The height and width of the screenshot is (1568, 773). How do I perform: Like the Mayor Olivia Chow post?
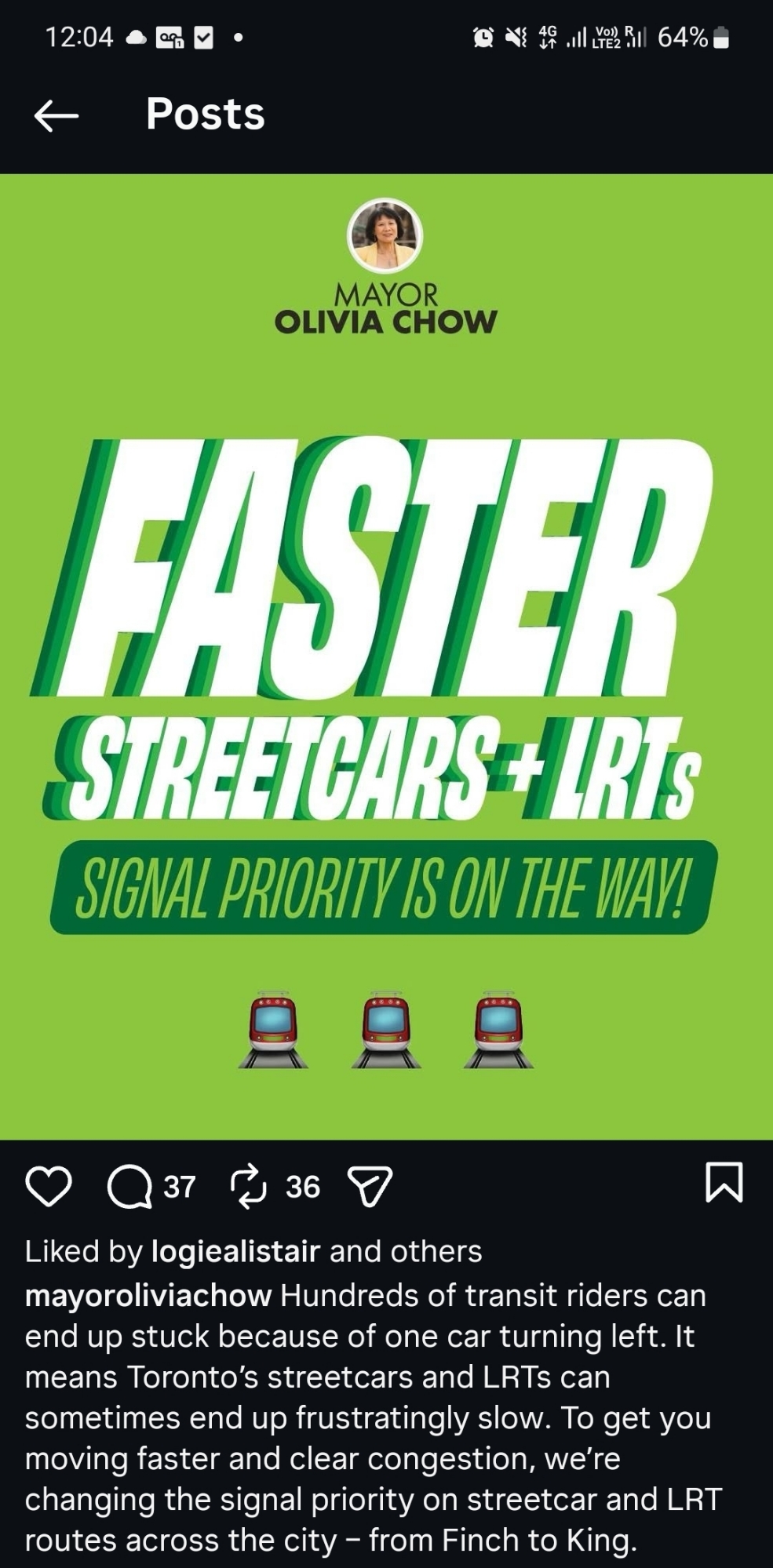[x=49, y=1185]
